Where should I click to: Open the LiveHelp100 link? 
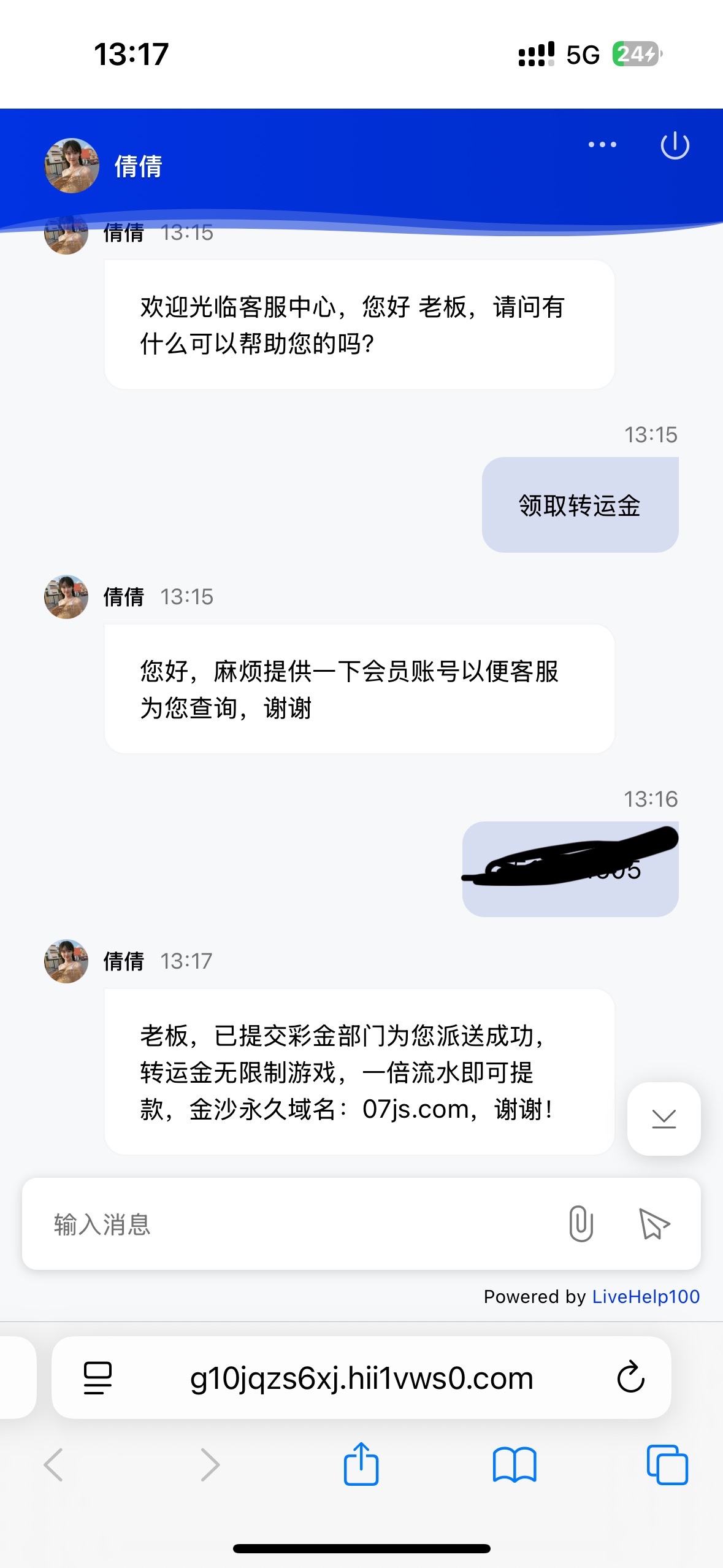646,1296
